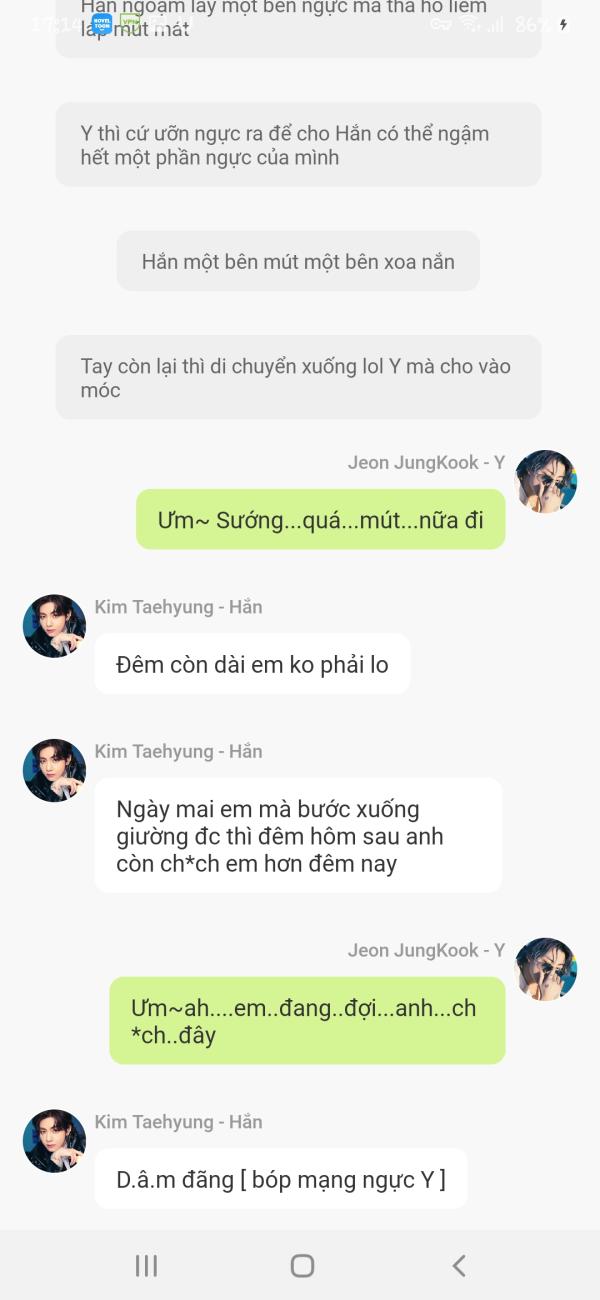Return to the home screen
This screenshot has height=1300, width=600.
point(302,1265)
